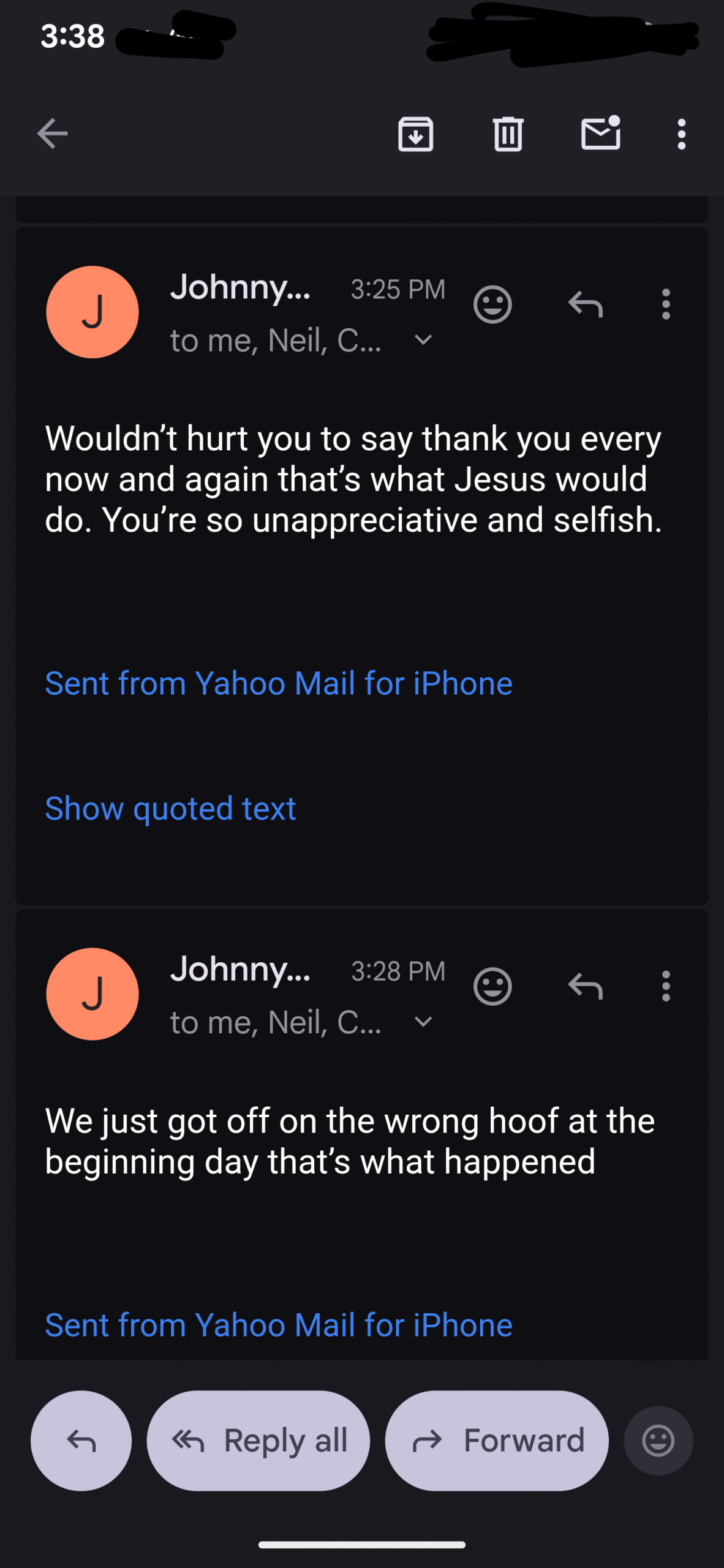
Task: Open the Yahoo Mail link in the 3:25 PM email
Action: click(x=279, y=684)
